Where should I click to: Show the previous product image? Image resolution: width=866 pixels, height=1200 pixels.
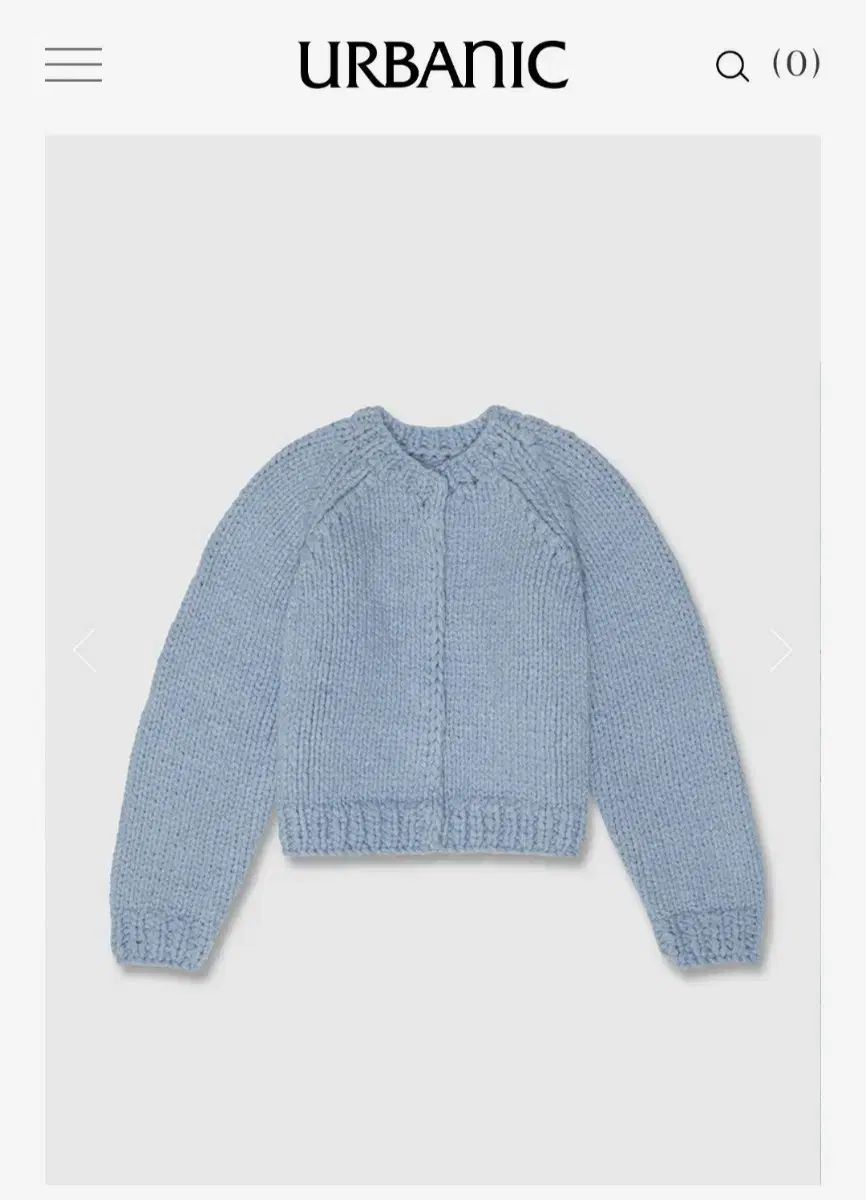click(85, 651)
